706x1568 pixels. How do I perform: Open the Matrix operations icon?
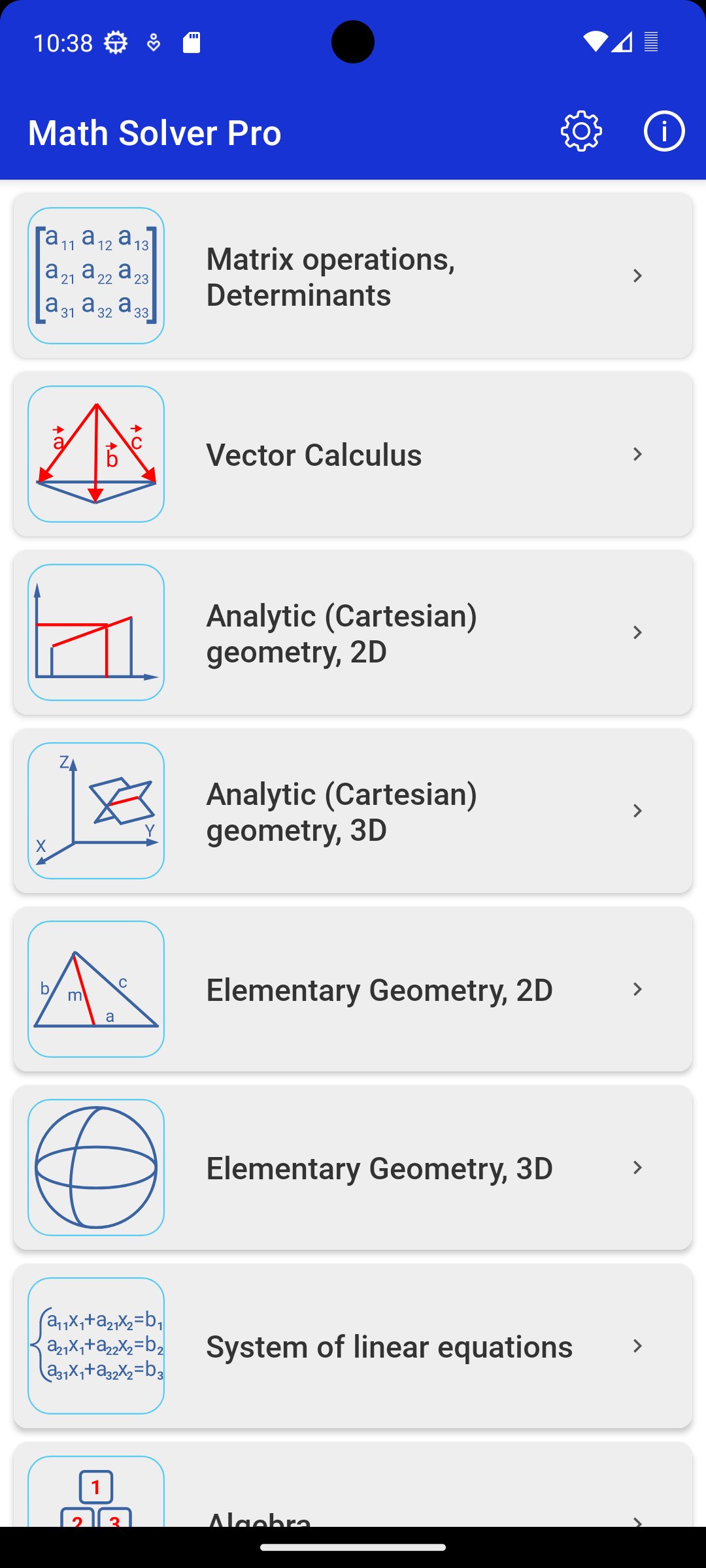[x=95, y=275]
